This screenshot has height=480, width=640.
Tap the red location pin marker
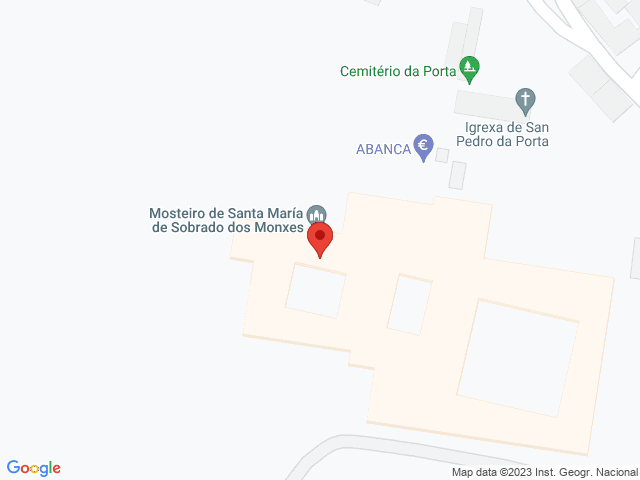click(x=320, y=238)
